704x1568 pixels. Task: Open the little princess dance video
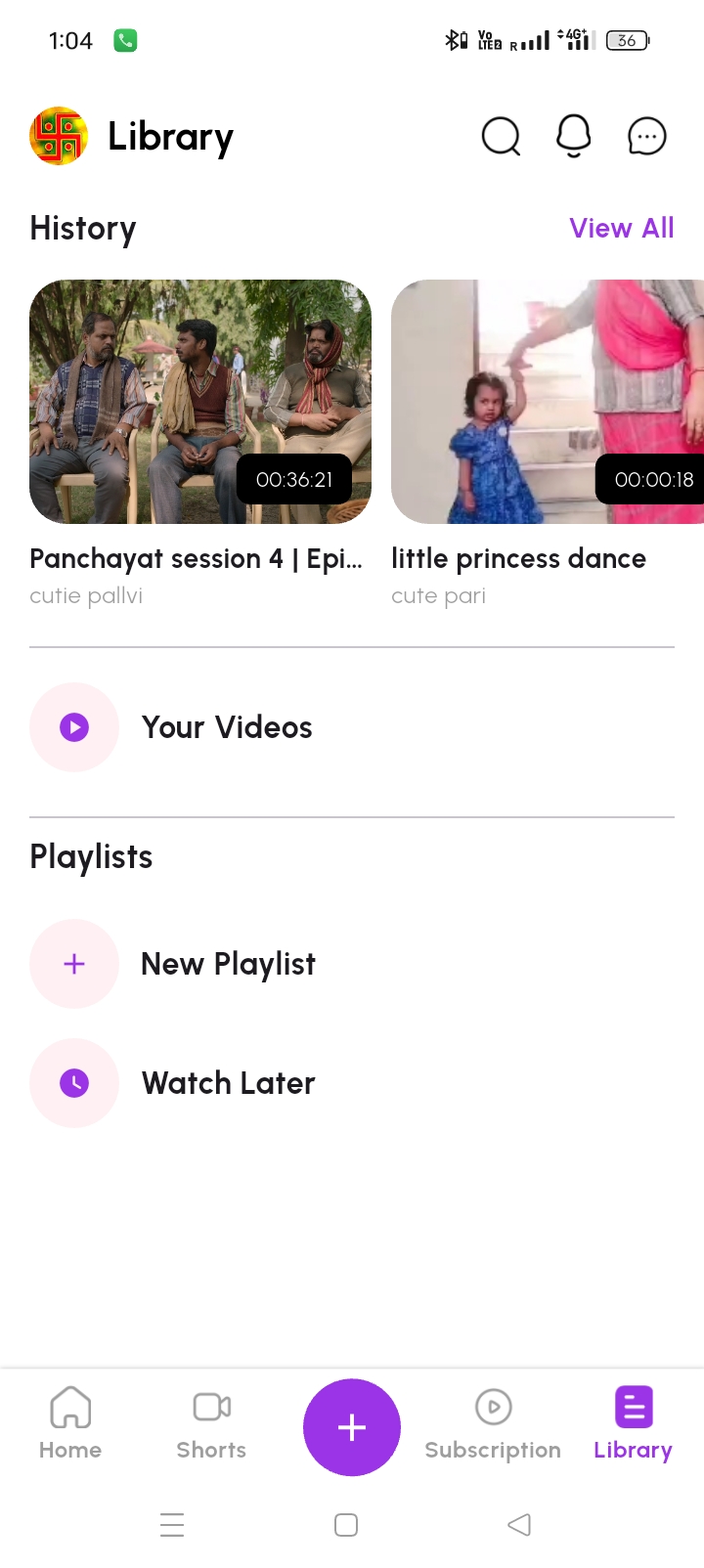tap(547, 402)
